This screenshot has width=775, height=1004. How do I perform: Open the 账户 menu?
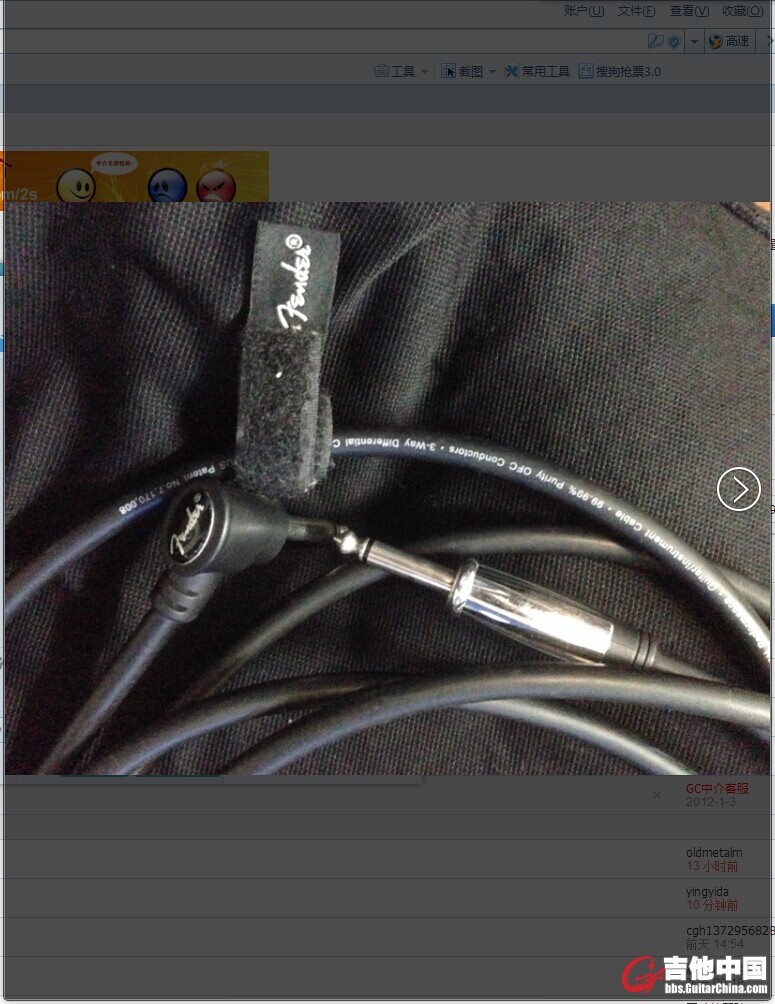pos(584,11)
